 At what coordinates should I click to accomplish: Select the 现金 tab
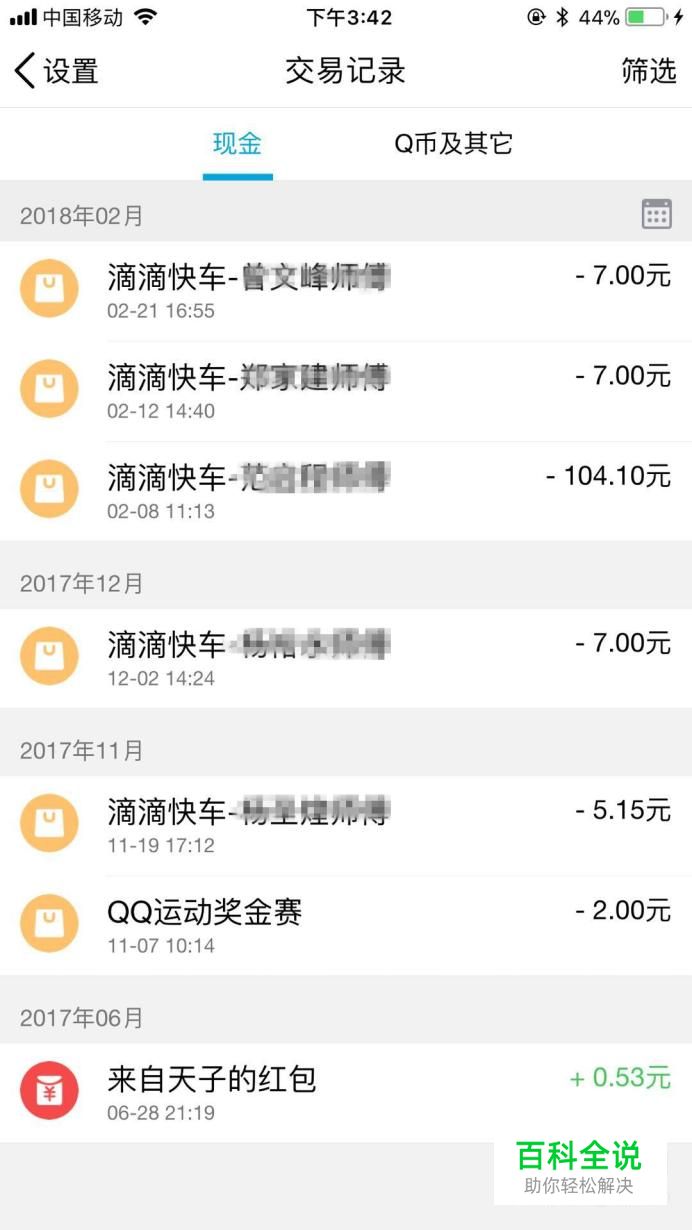(237, 144)
